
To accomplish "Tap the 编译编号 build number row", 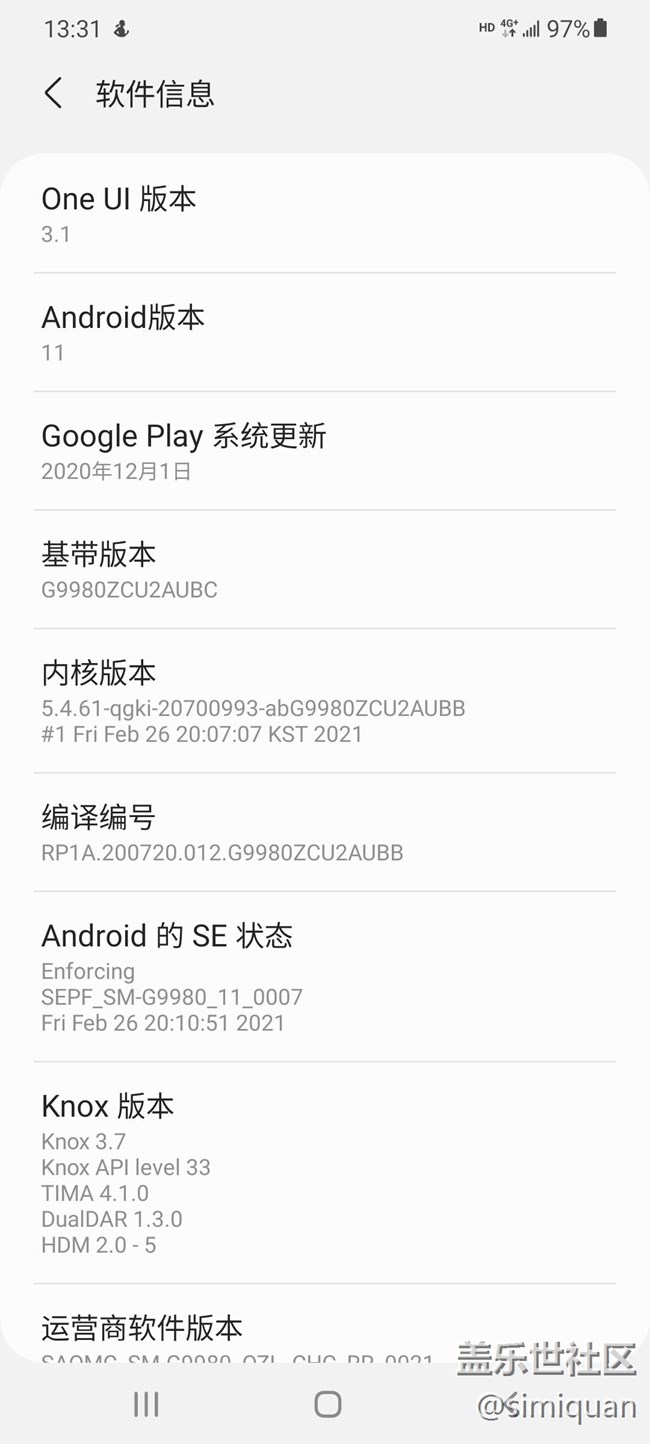I will [324, 833].
